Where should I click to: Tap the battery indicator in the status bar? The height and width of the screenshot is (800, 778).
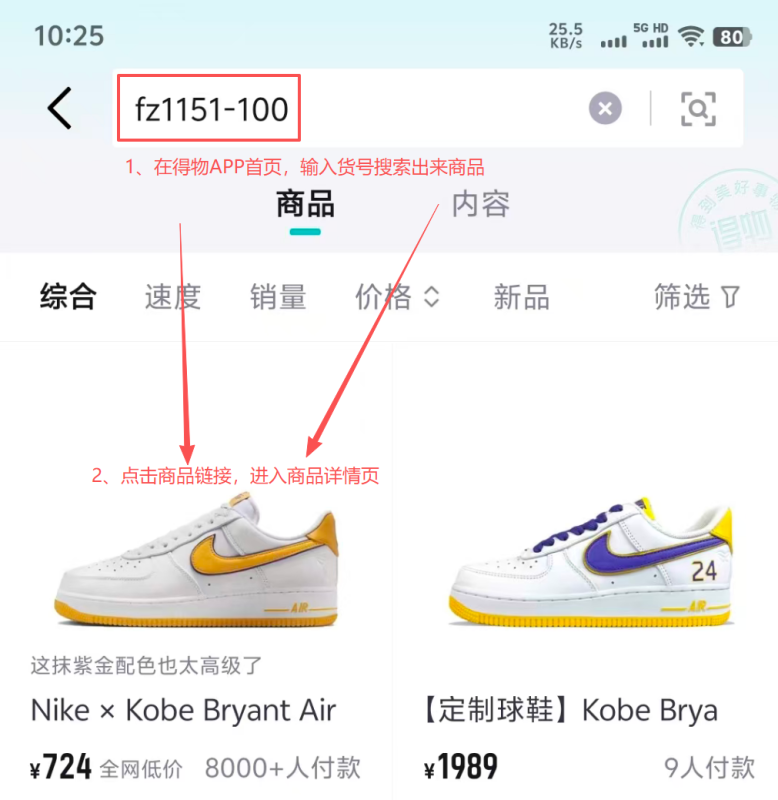coord(731,36)
